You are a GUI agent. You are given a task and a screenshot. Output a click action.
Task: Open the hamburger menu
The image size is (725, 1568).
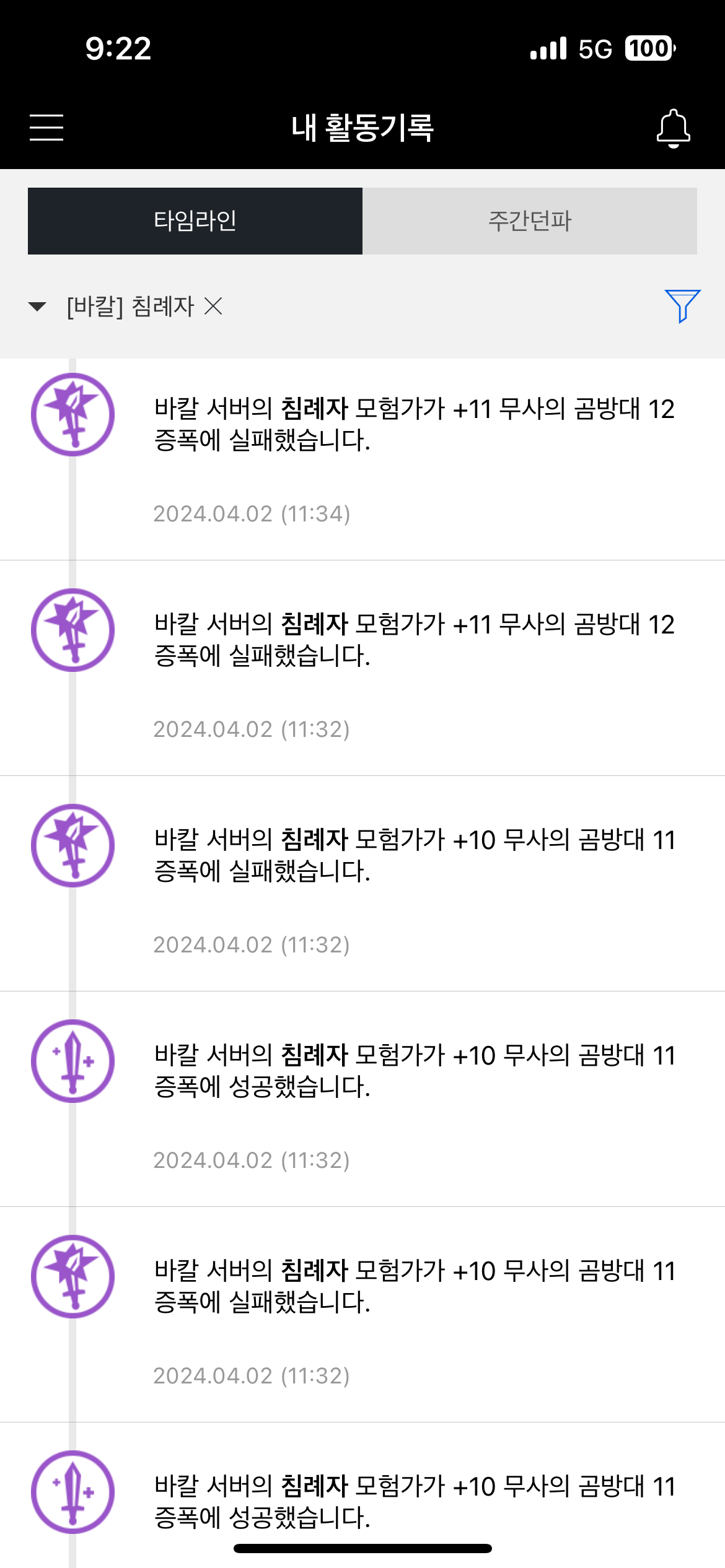46,128
